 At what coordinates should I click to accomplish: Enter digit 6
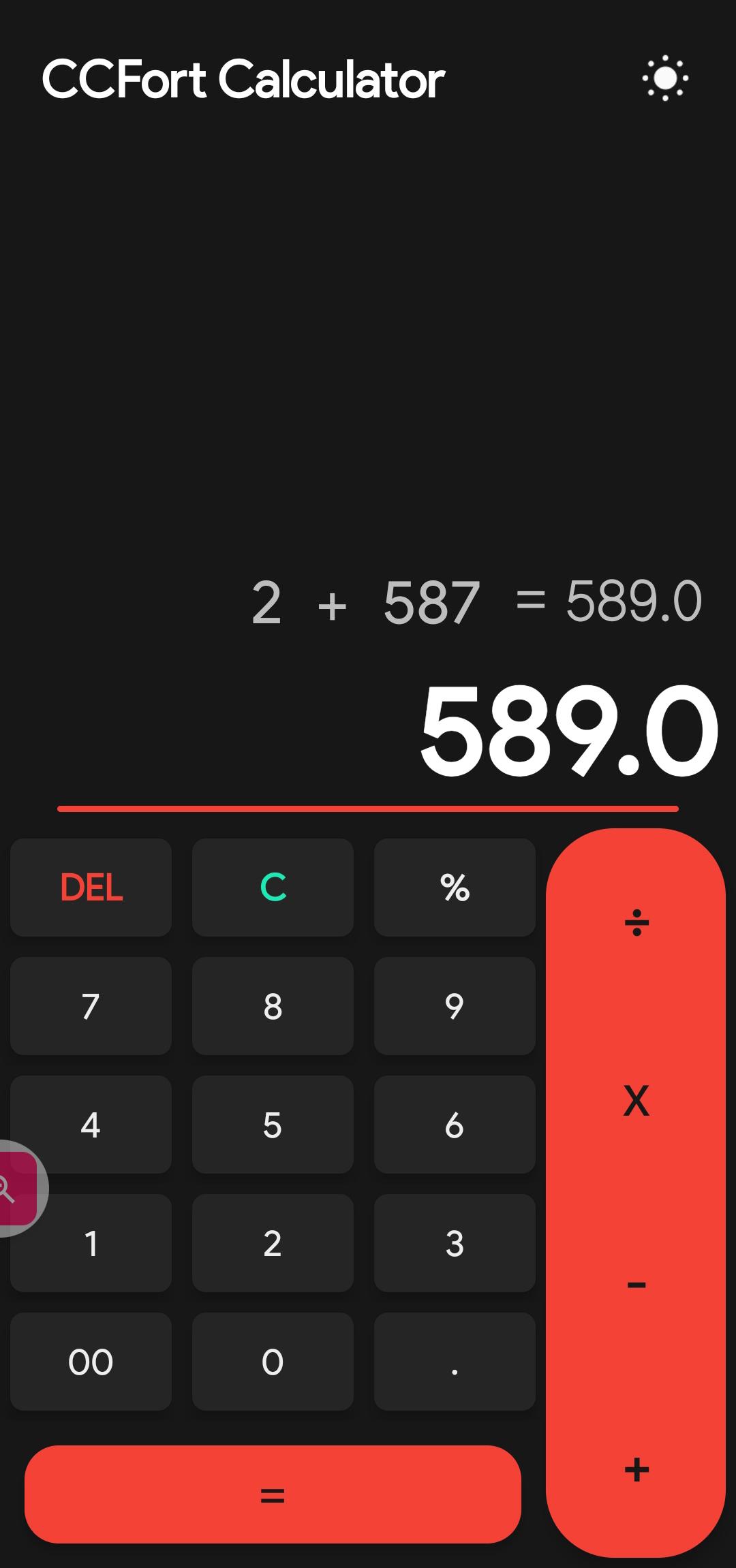pos(455,1124)
